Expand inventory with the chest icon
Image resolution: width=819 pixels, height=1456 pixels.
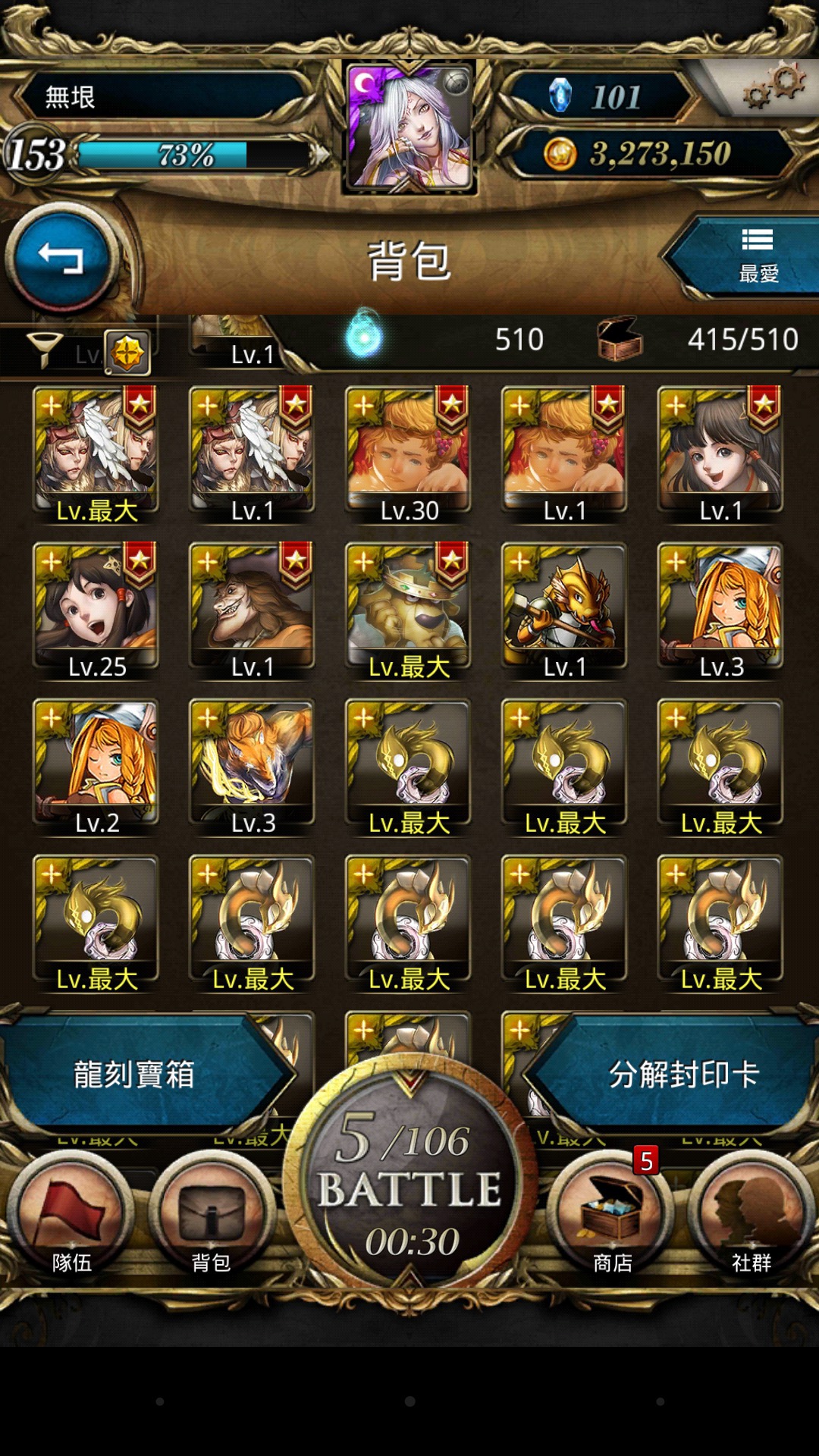pos(620,338)
